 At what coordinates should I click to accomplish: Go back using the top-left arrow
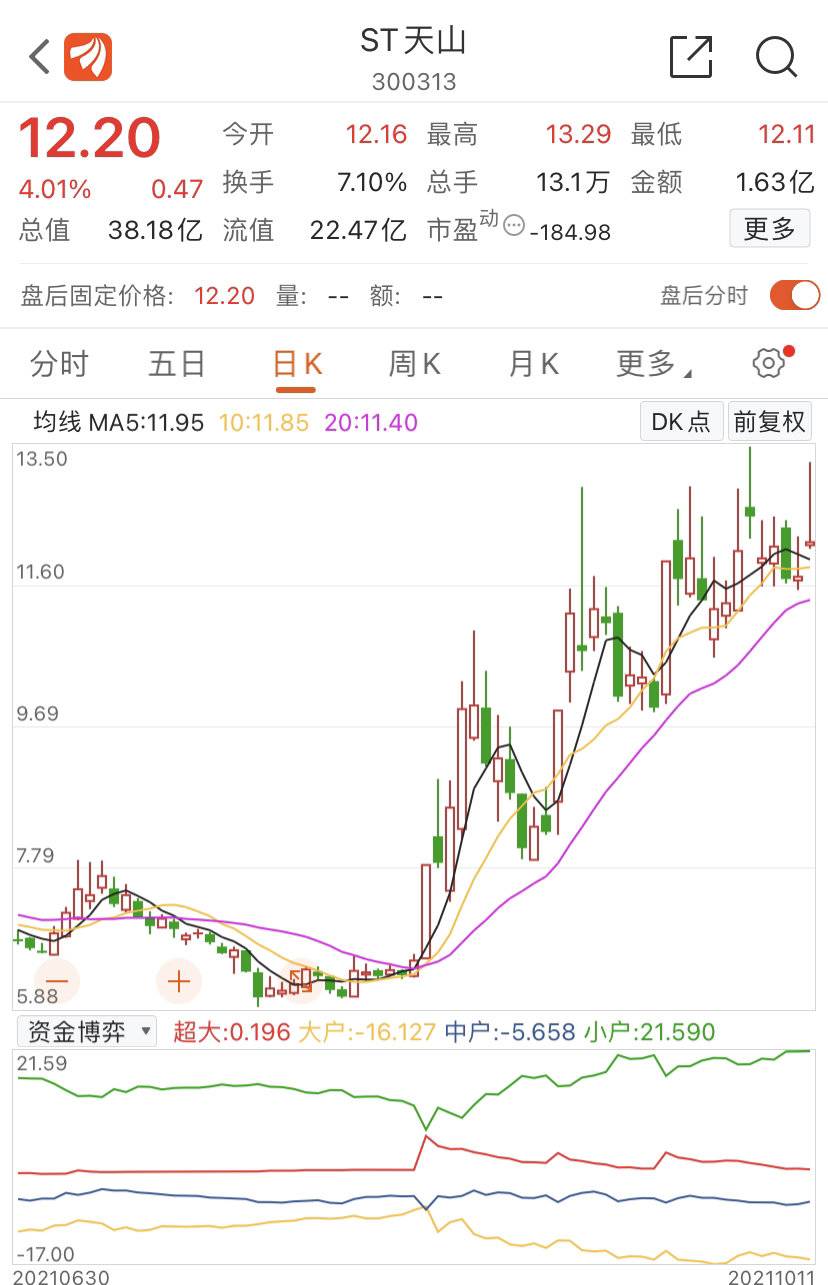(x=39, y=57)
